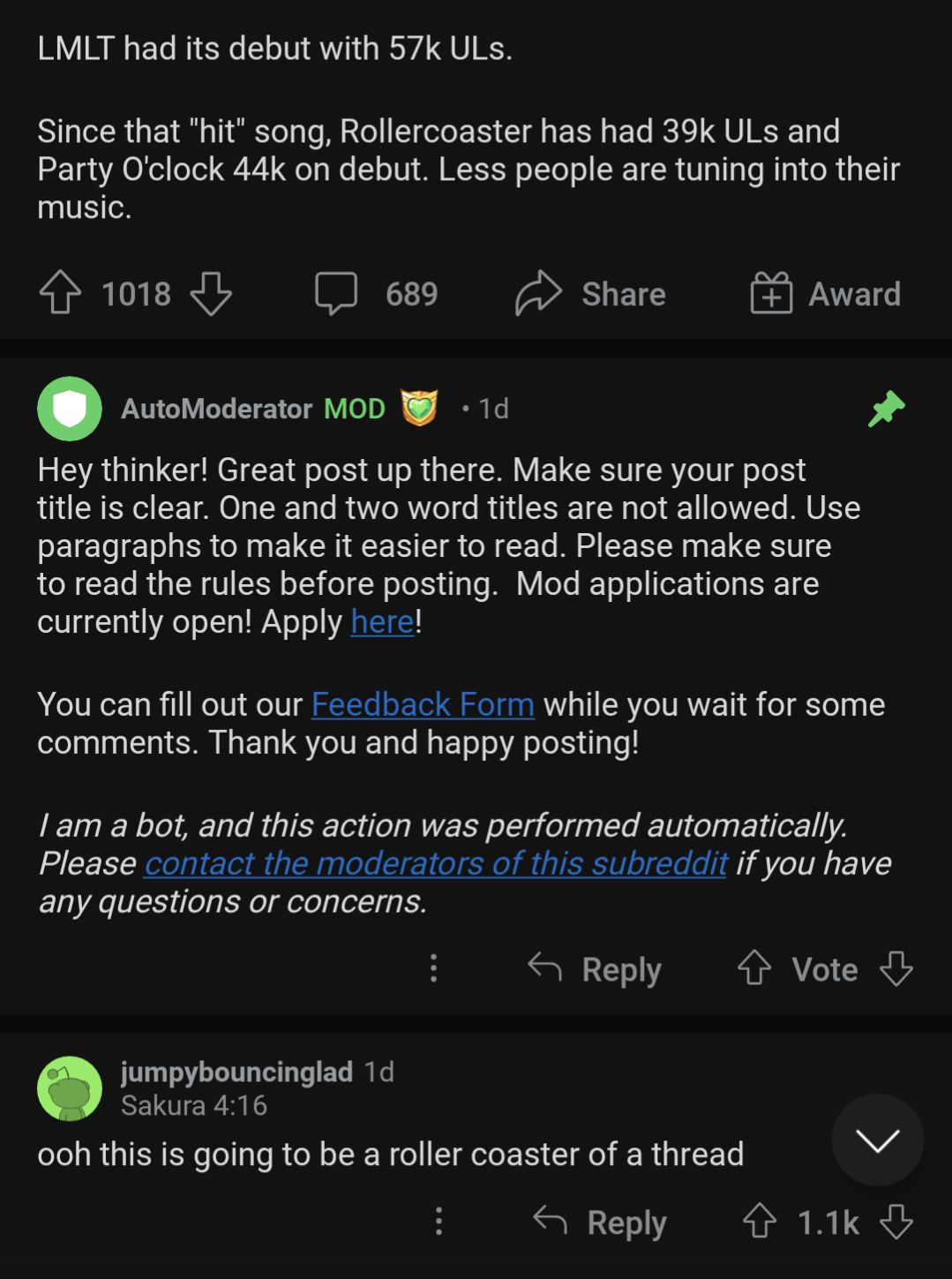Reply to jumpybouncinglad's comment
952x1279 pixels.
pos(600,1223)
